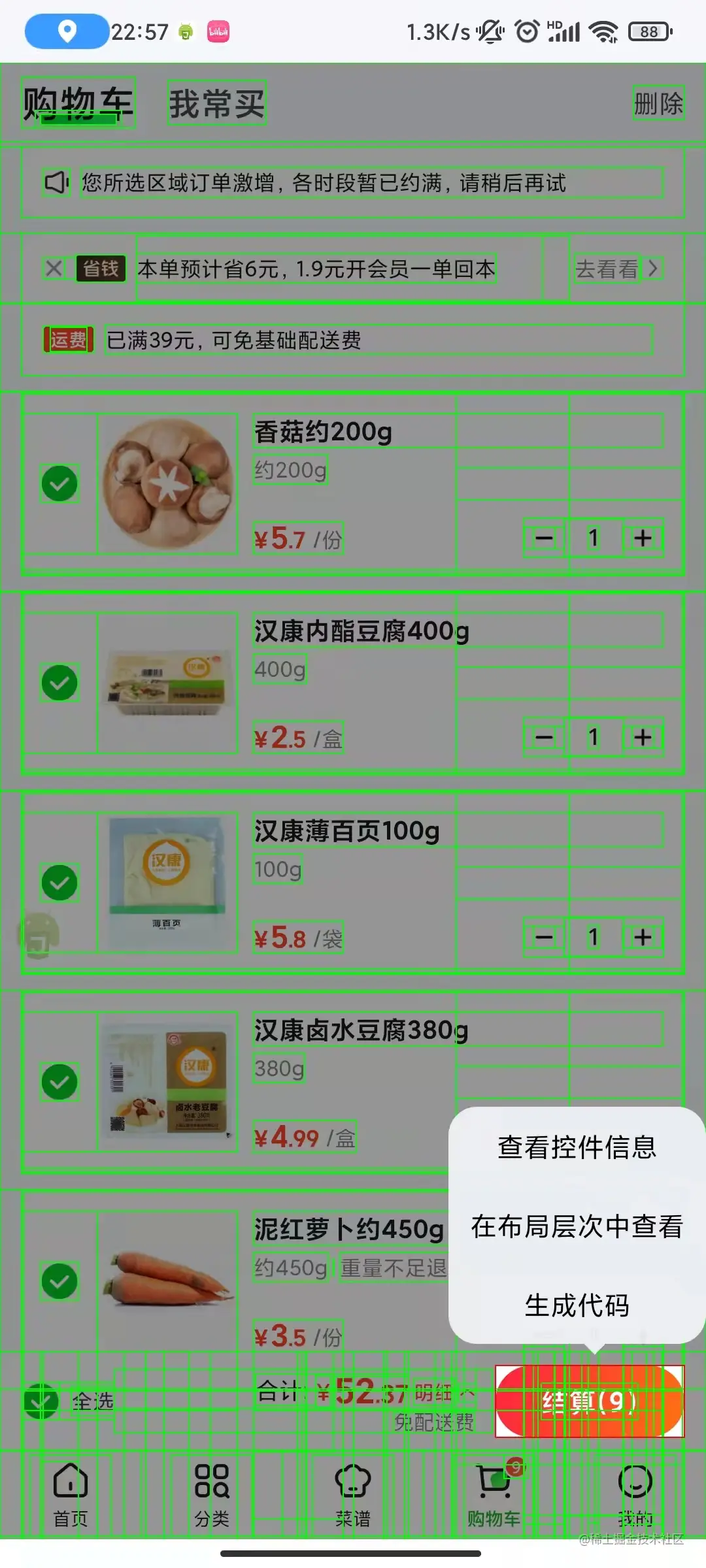This screenshot has width=706, height=1568.
Task: Select 查看控件信息 in the popup menu
Action: (x=577, y=1147)
